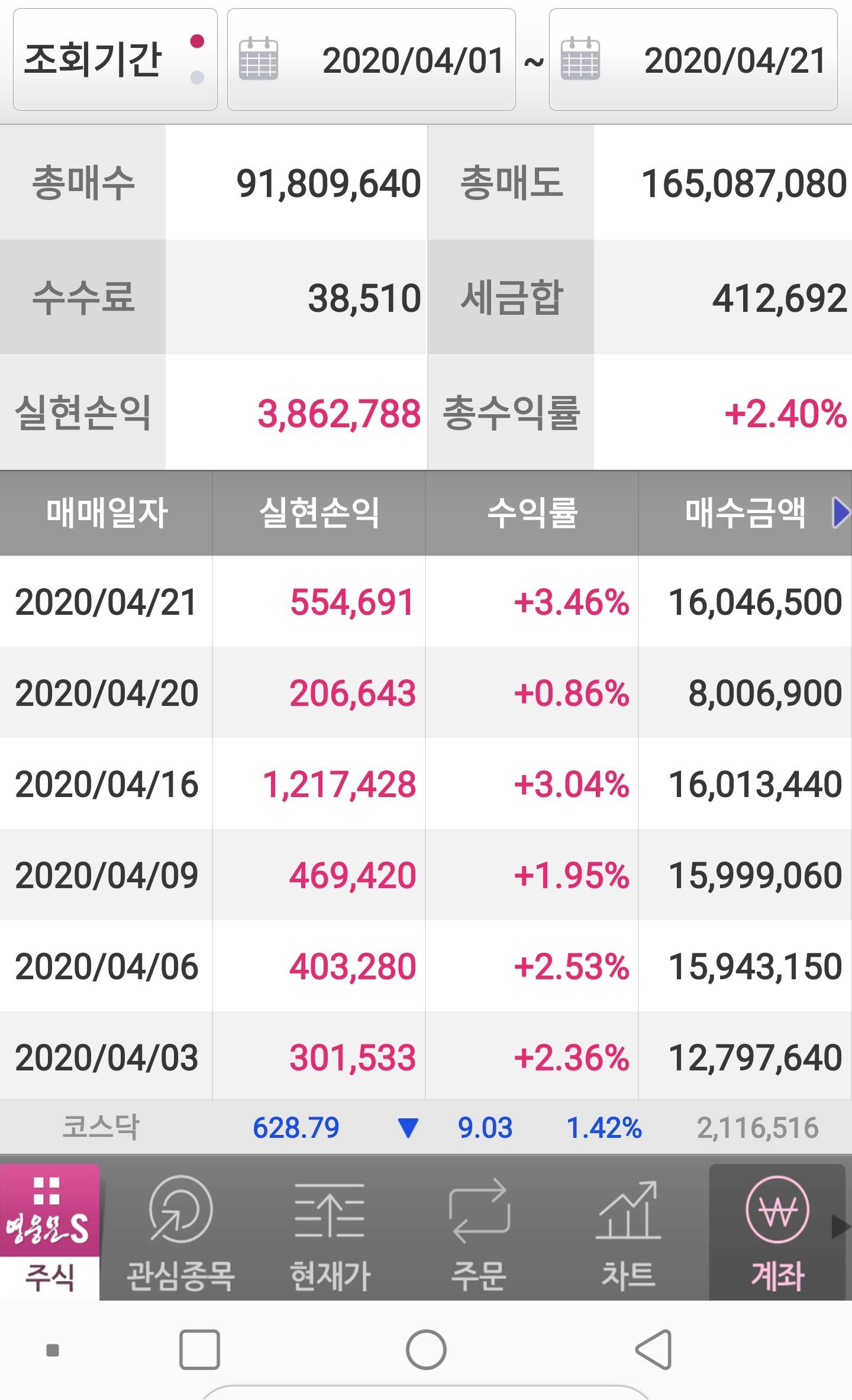Go to the 주문 order tab

(479, 1232)
